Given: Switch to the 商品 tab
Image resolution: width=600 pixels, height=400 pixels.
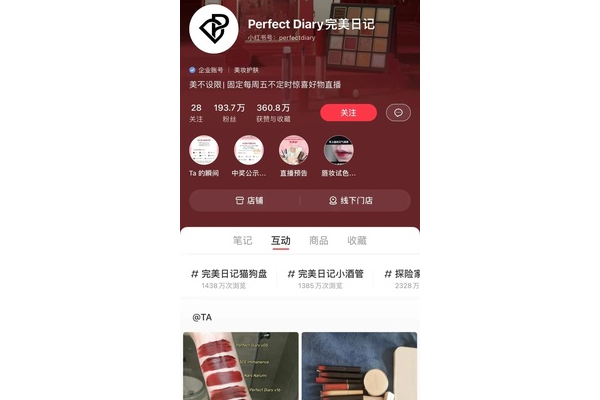Looking at the screenshot, I should 318,241.
